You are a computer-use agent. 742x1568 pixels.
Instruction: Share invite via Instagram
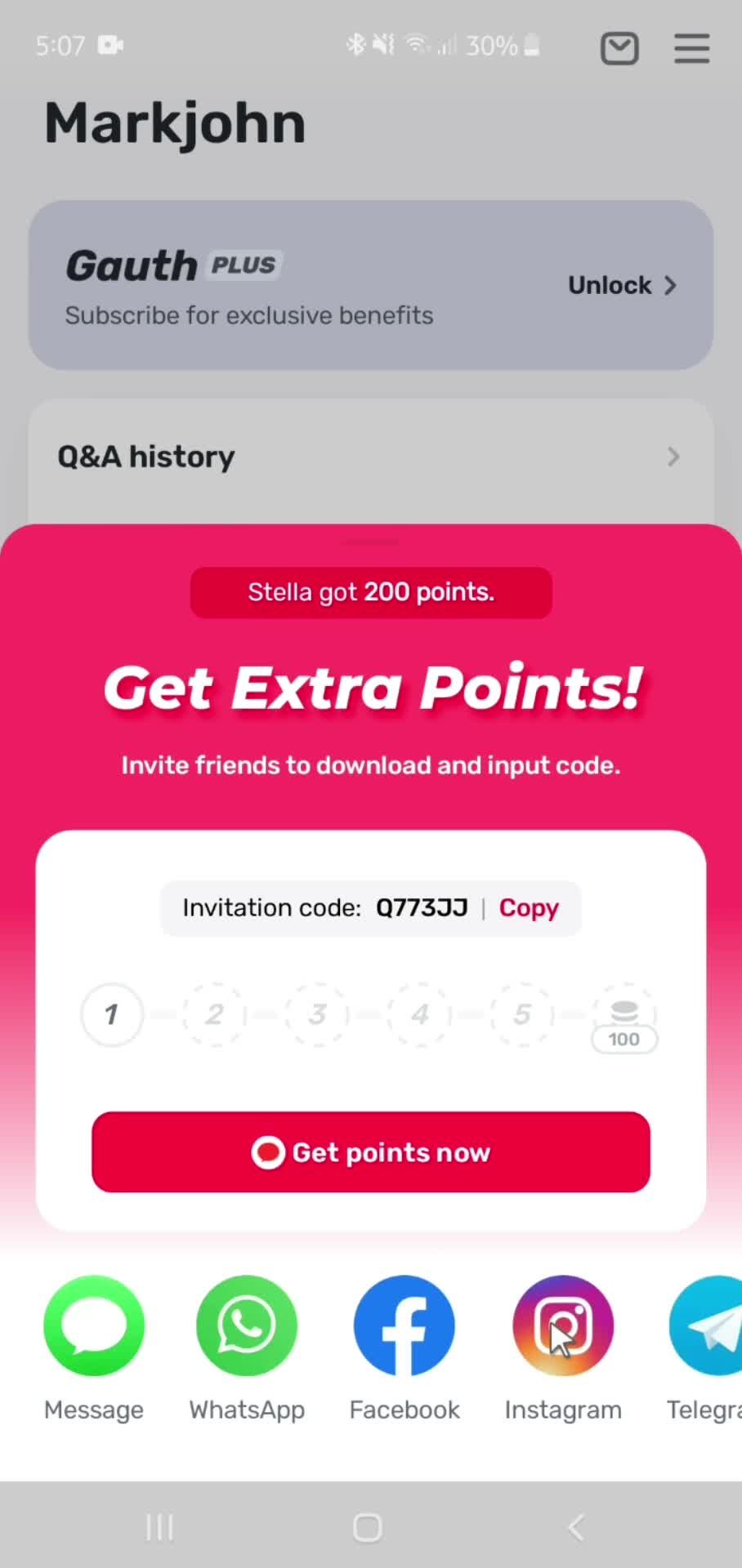[x=563, y=1326]
